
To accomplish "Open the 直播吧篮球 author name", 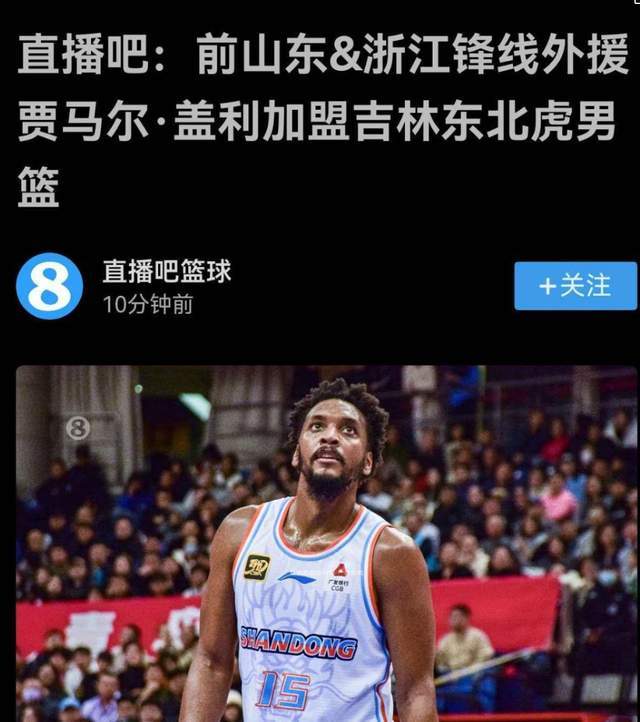I will 166,271.
